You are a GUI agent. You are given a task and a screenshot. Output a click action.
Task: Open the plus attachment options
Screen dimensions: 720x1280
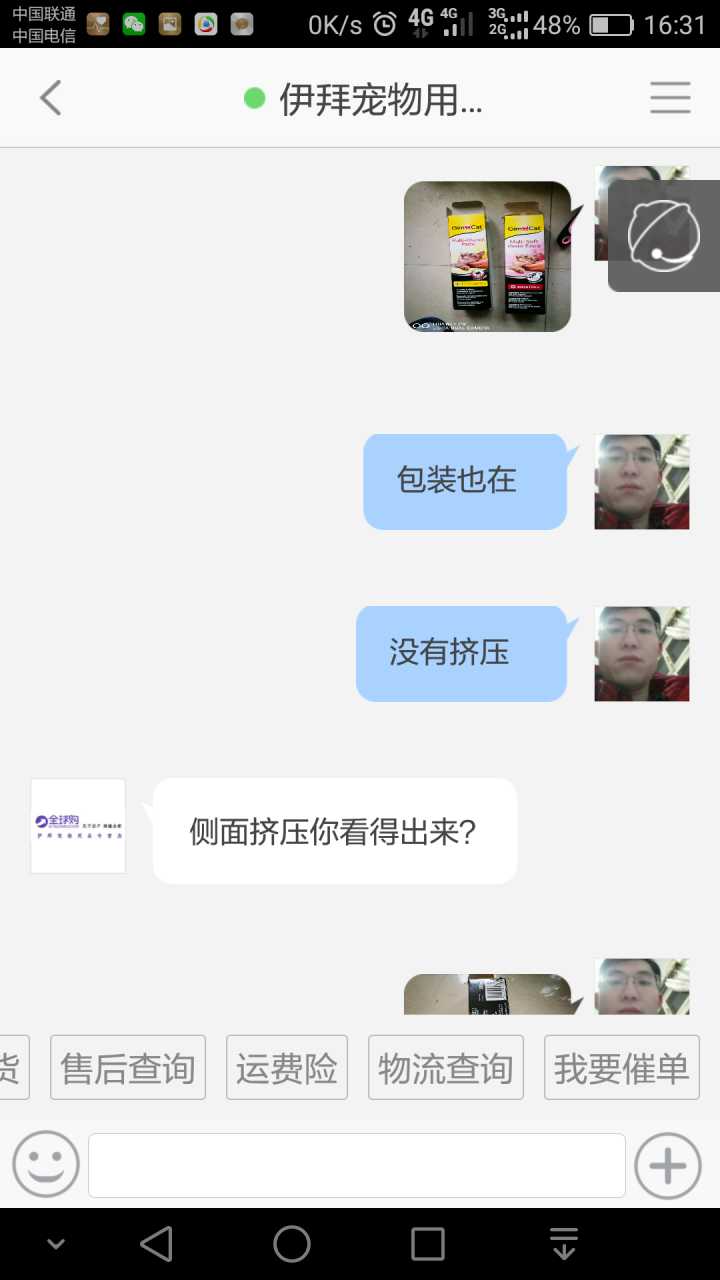(x=668, y=1165)
